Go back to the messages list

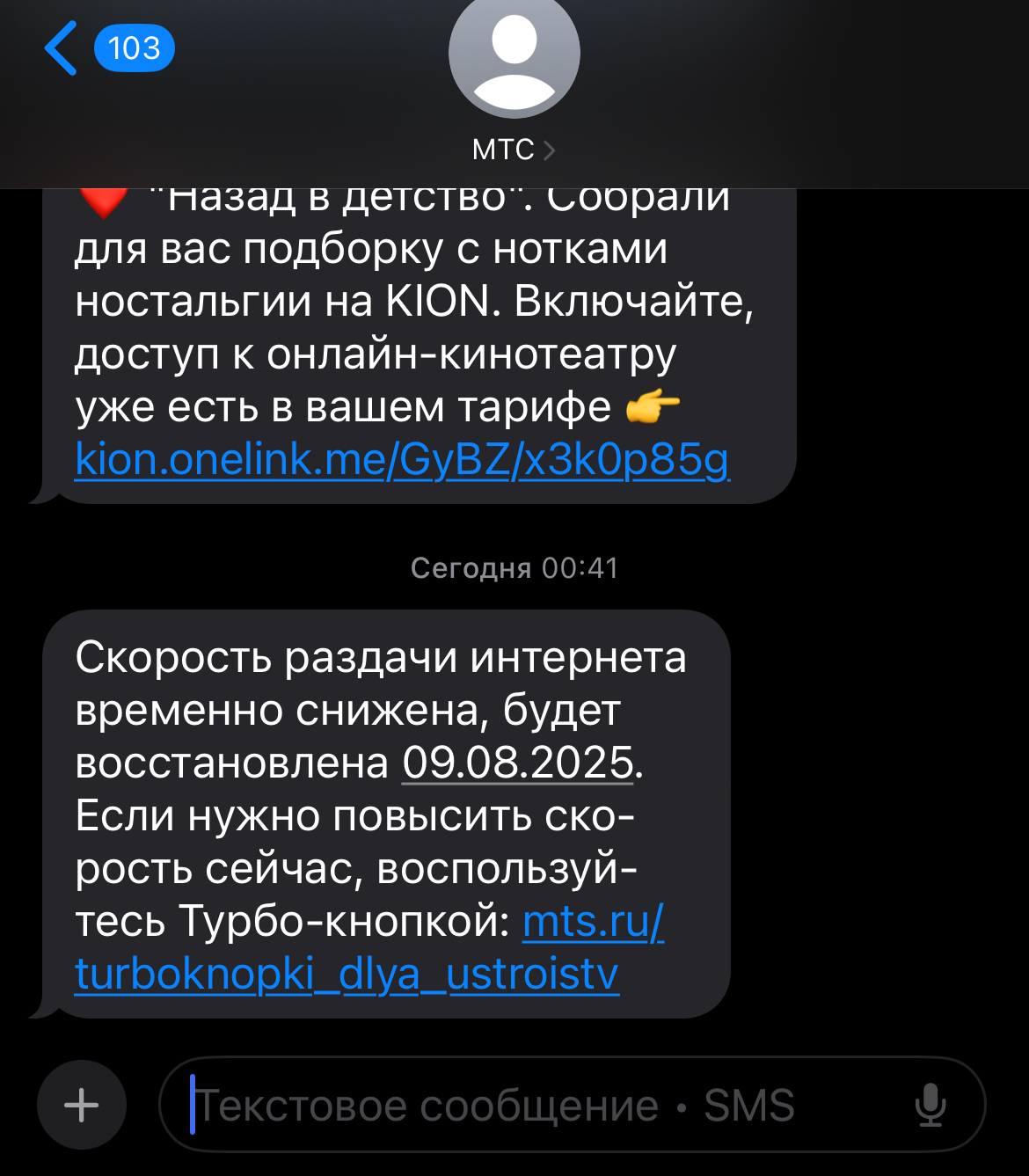(62, 48)
